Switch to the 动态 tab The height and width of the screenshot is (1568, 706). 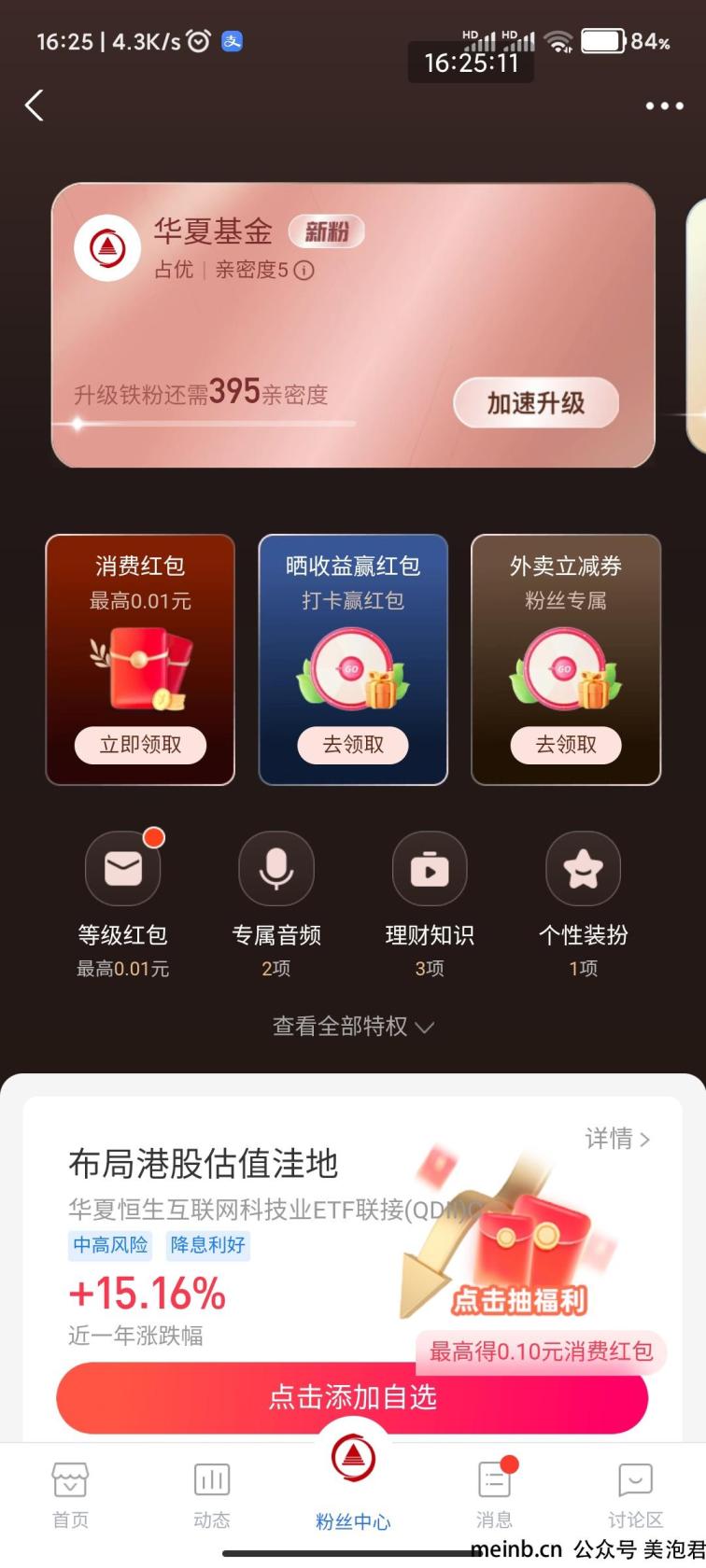(212, 1495)
